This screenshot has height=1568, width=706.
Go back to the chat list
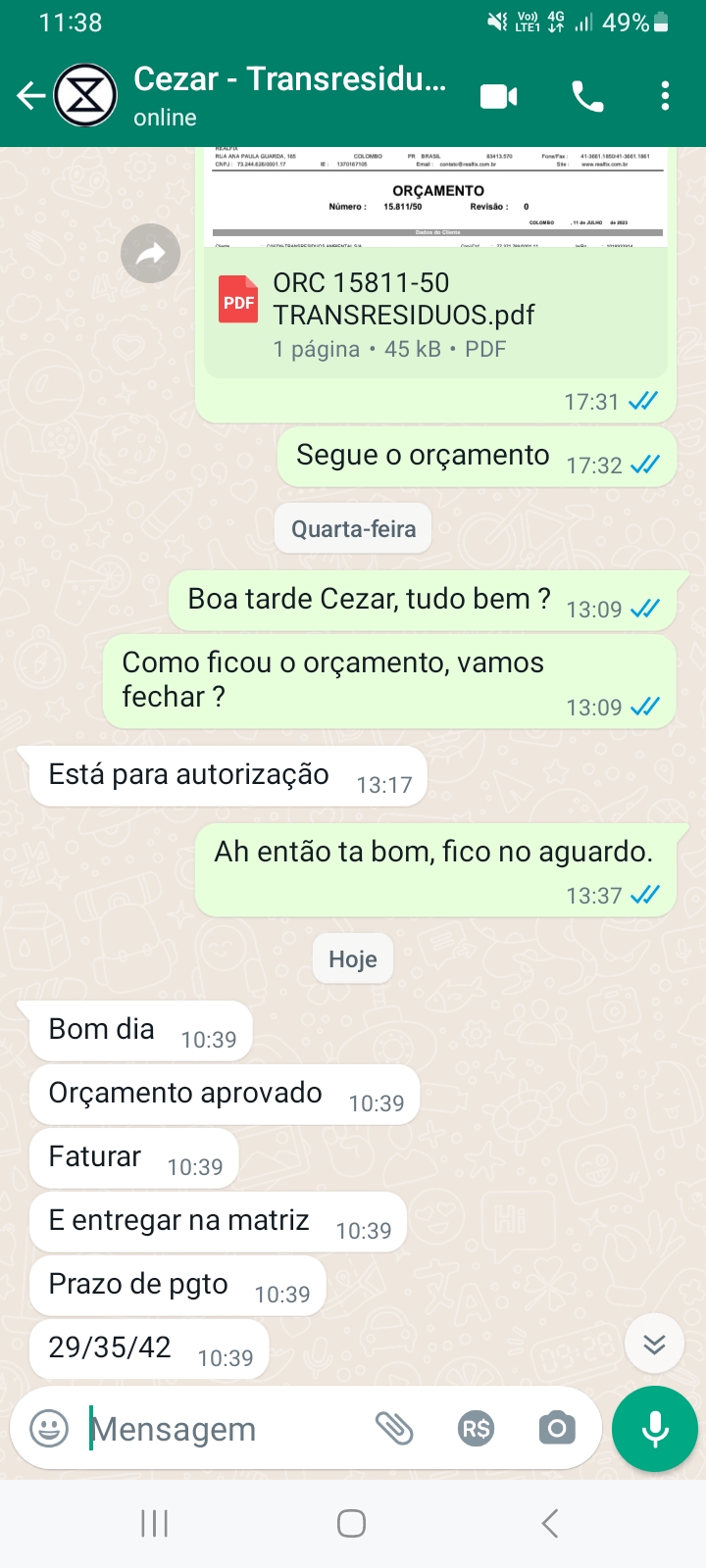tap(31, 96)
